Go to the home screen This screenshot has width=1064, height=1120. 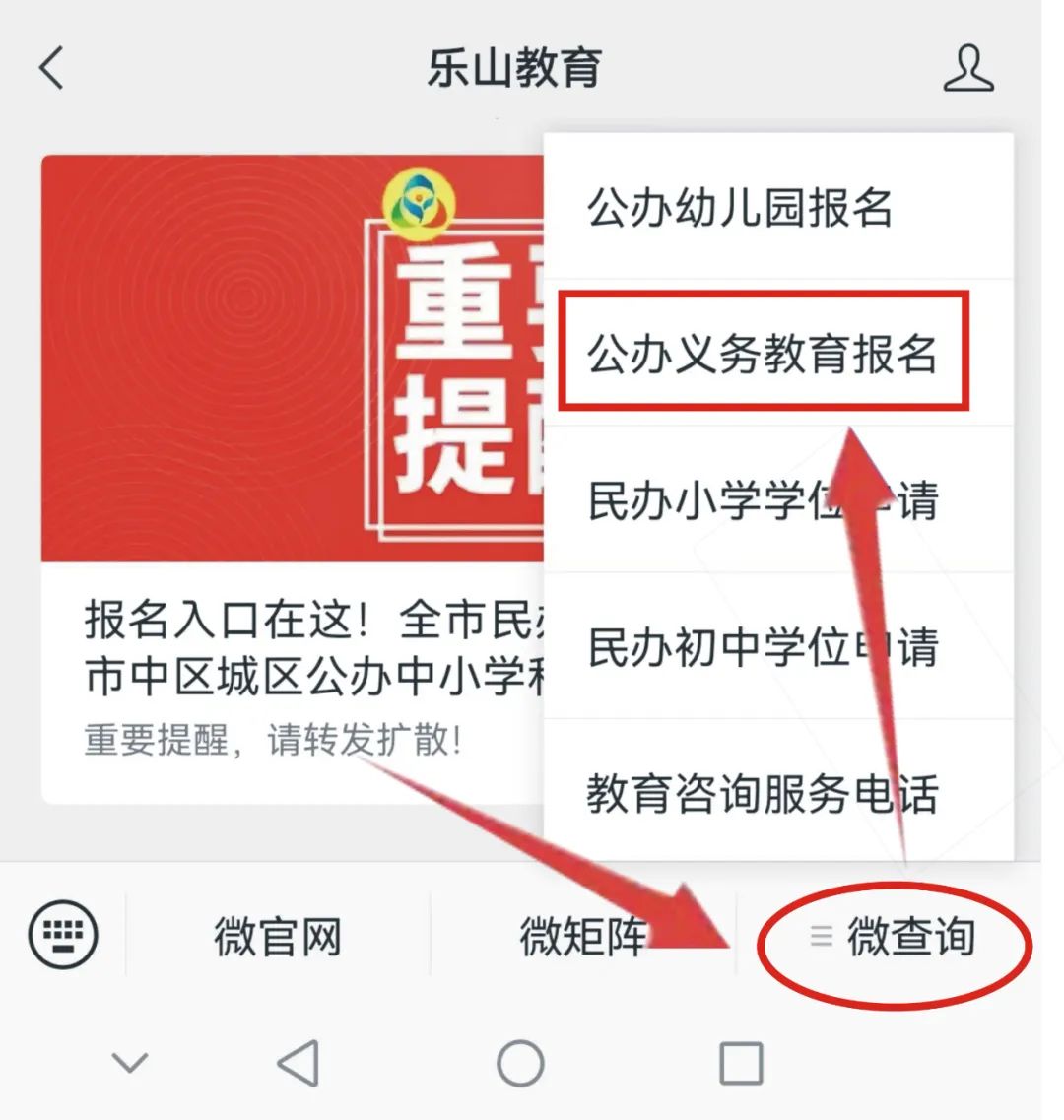pos(520,1063)
